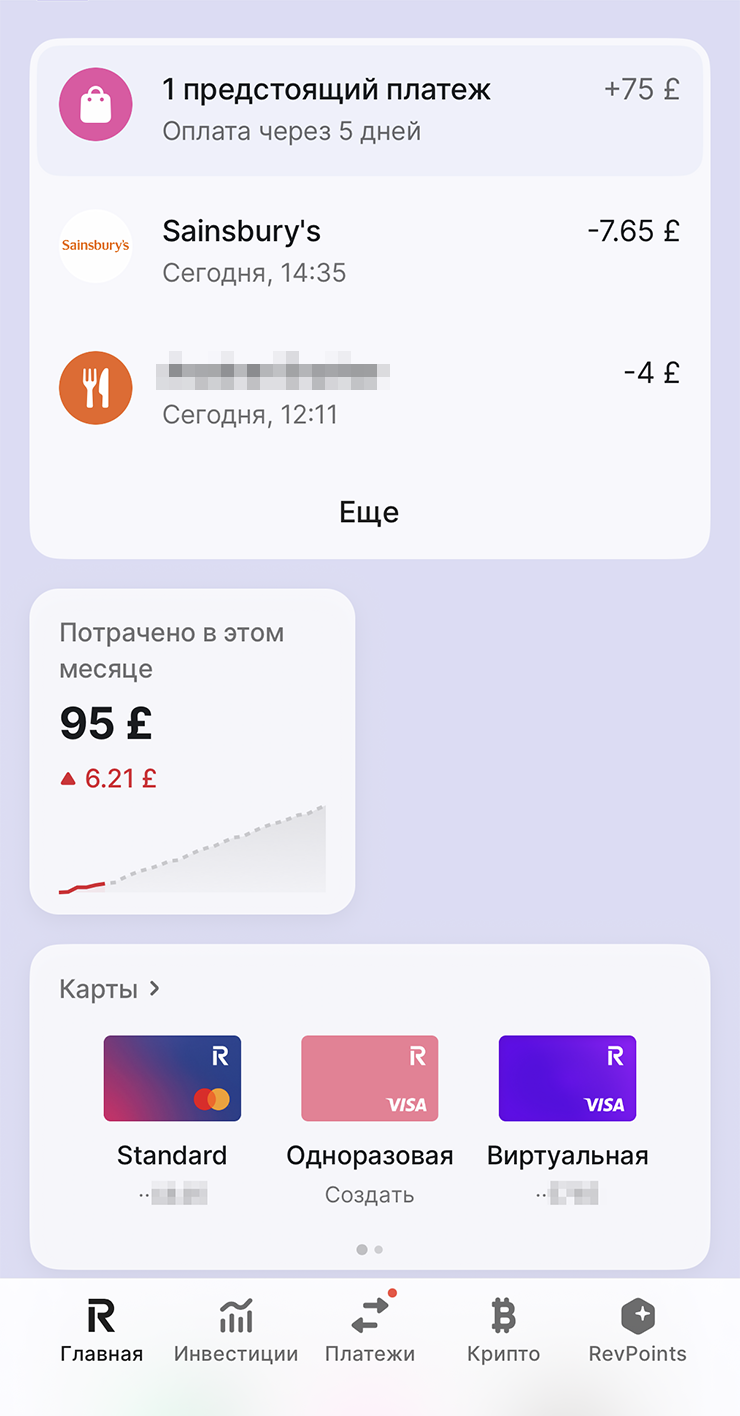This screenshot has width=740, height=1416.
Task: Create an Одноразовая disposable card
Action: 369,1080
